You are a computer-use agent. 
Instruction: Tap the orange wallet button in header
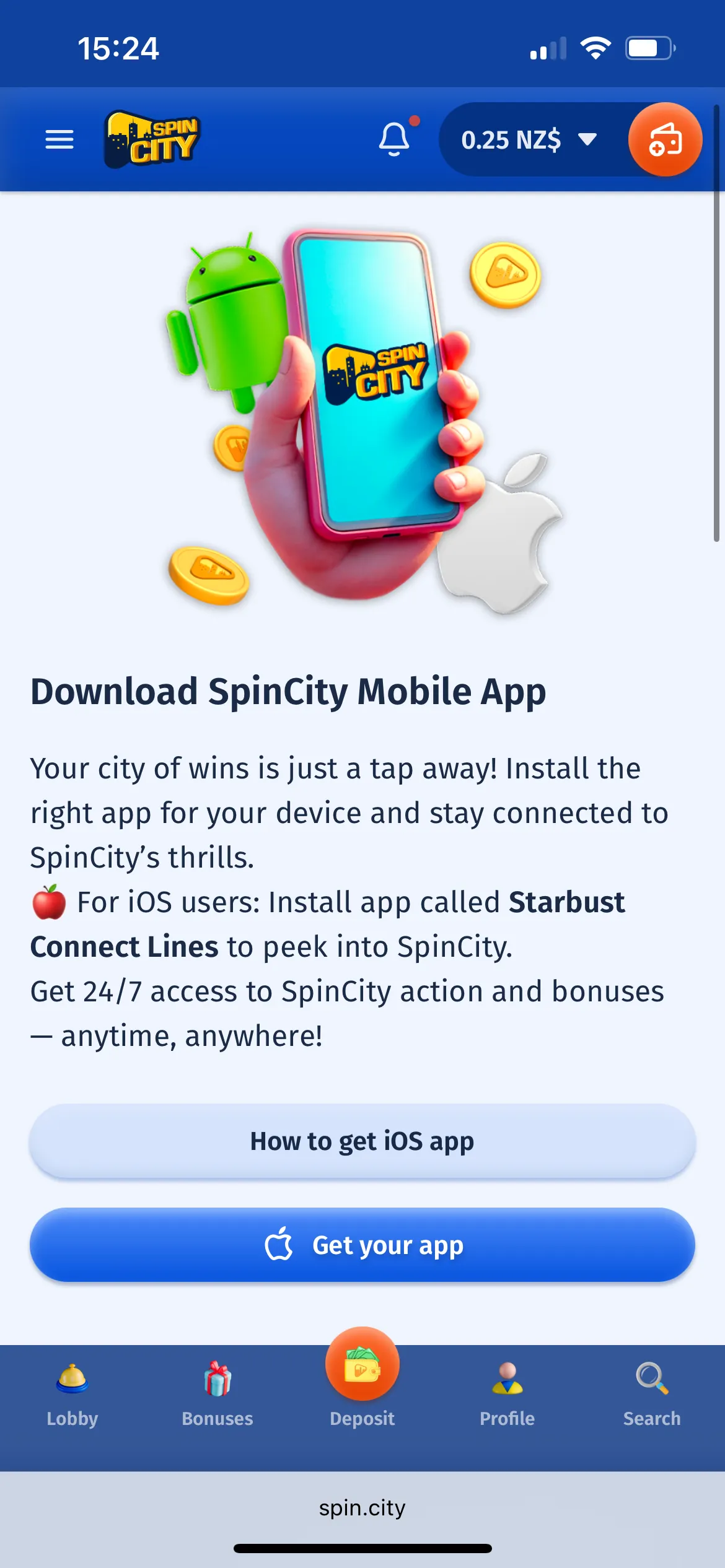665,140
